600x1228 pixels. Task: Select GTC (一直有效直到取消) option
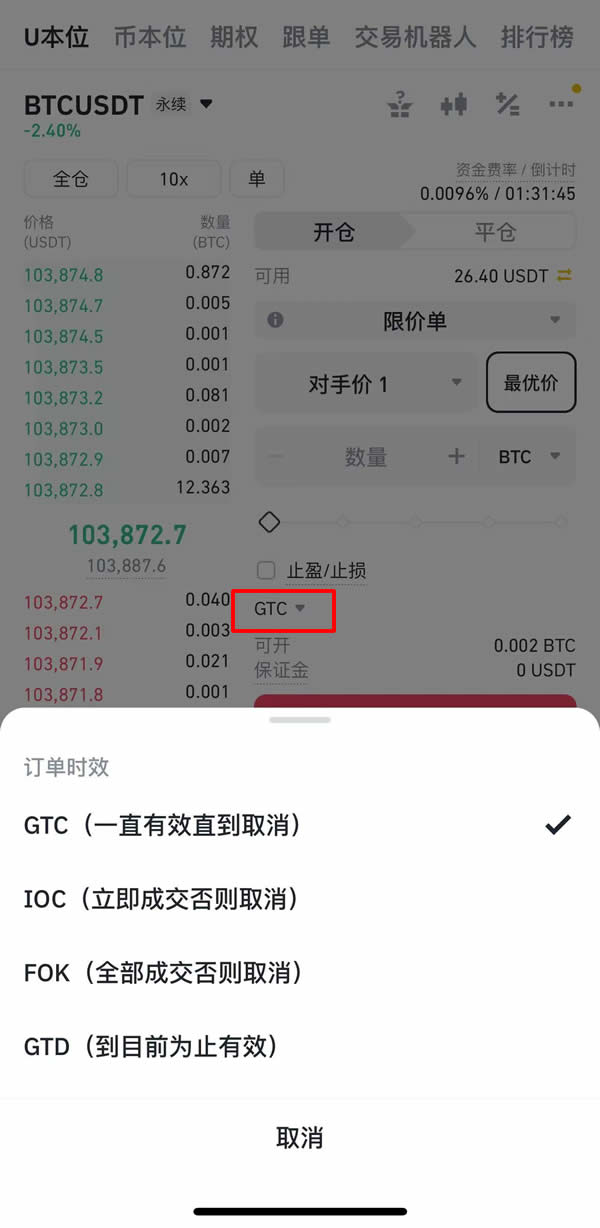(160, 825)
